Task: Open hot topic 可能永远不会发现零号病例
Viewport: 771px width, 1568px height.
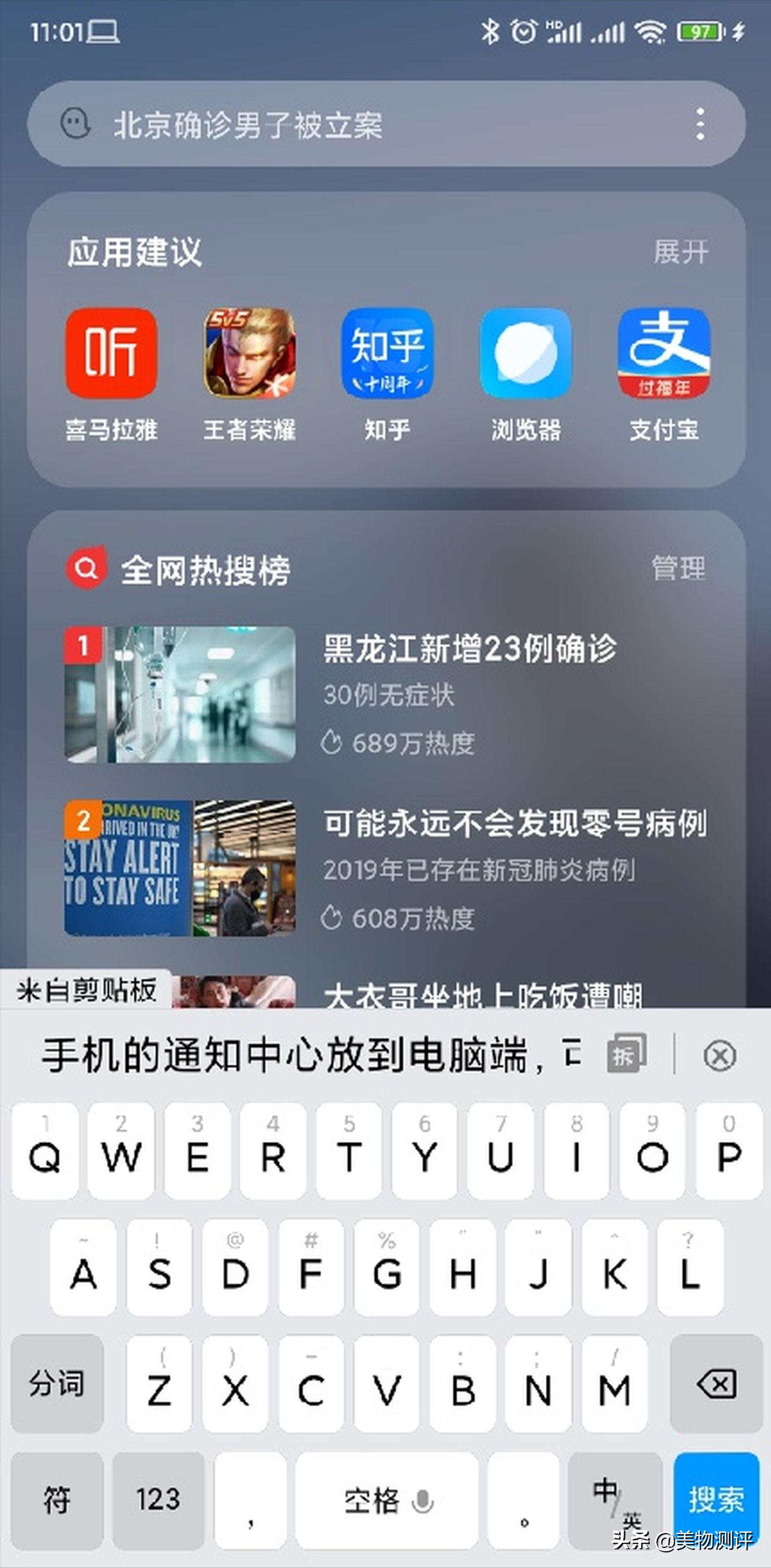Action: 515,824
